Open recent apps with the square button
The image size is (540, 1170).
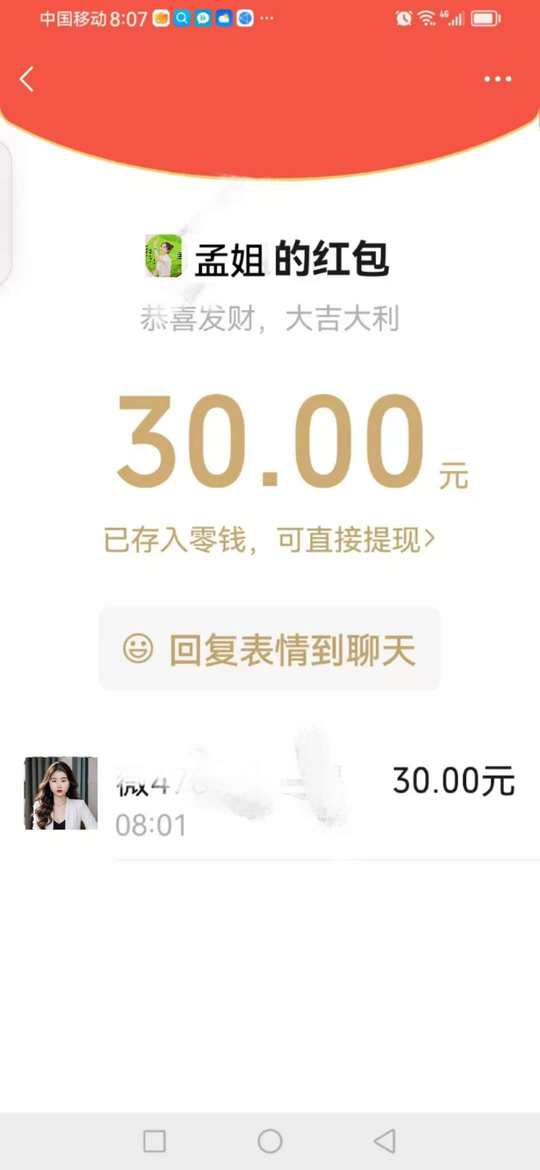[x=154, y=1141]
